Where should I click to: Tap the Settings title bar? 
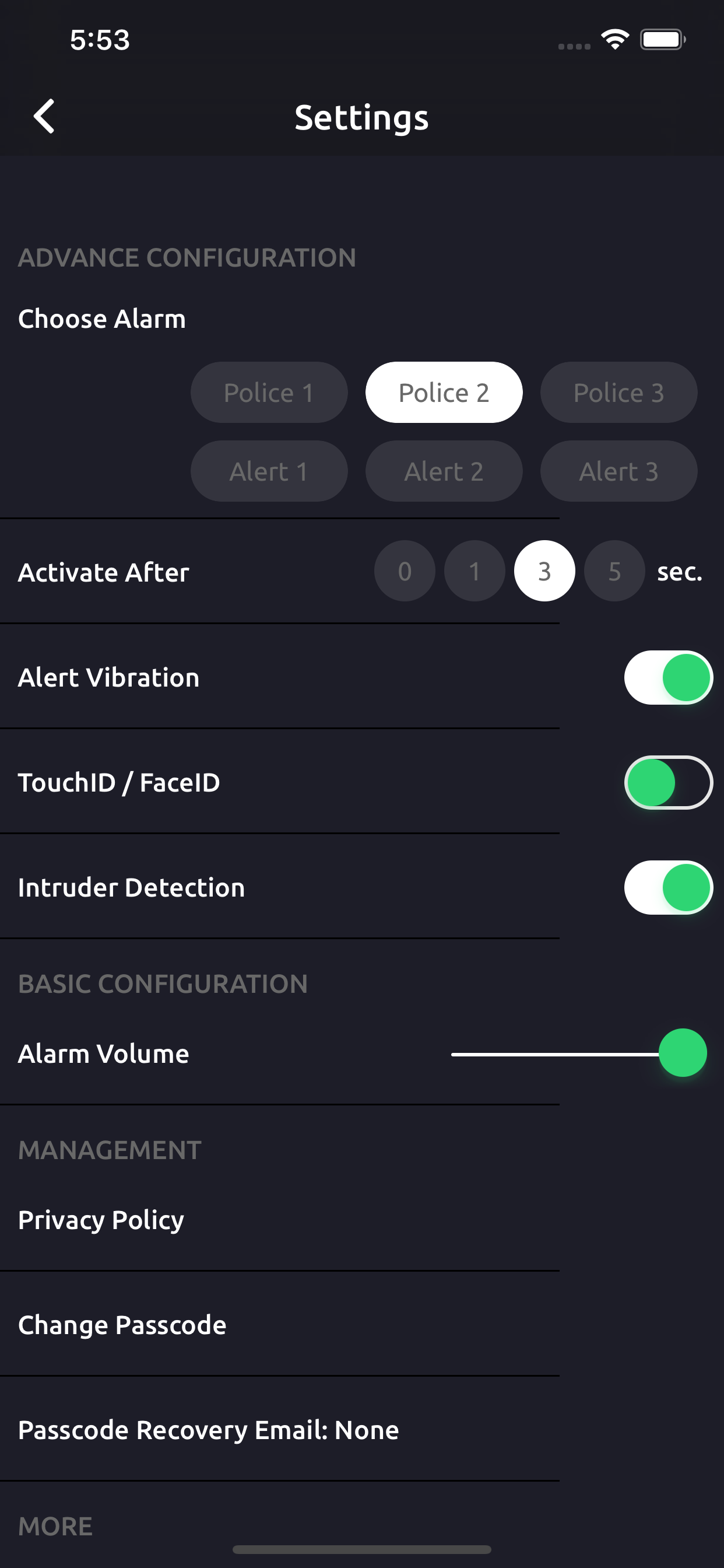coord(362,117)
